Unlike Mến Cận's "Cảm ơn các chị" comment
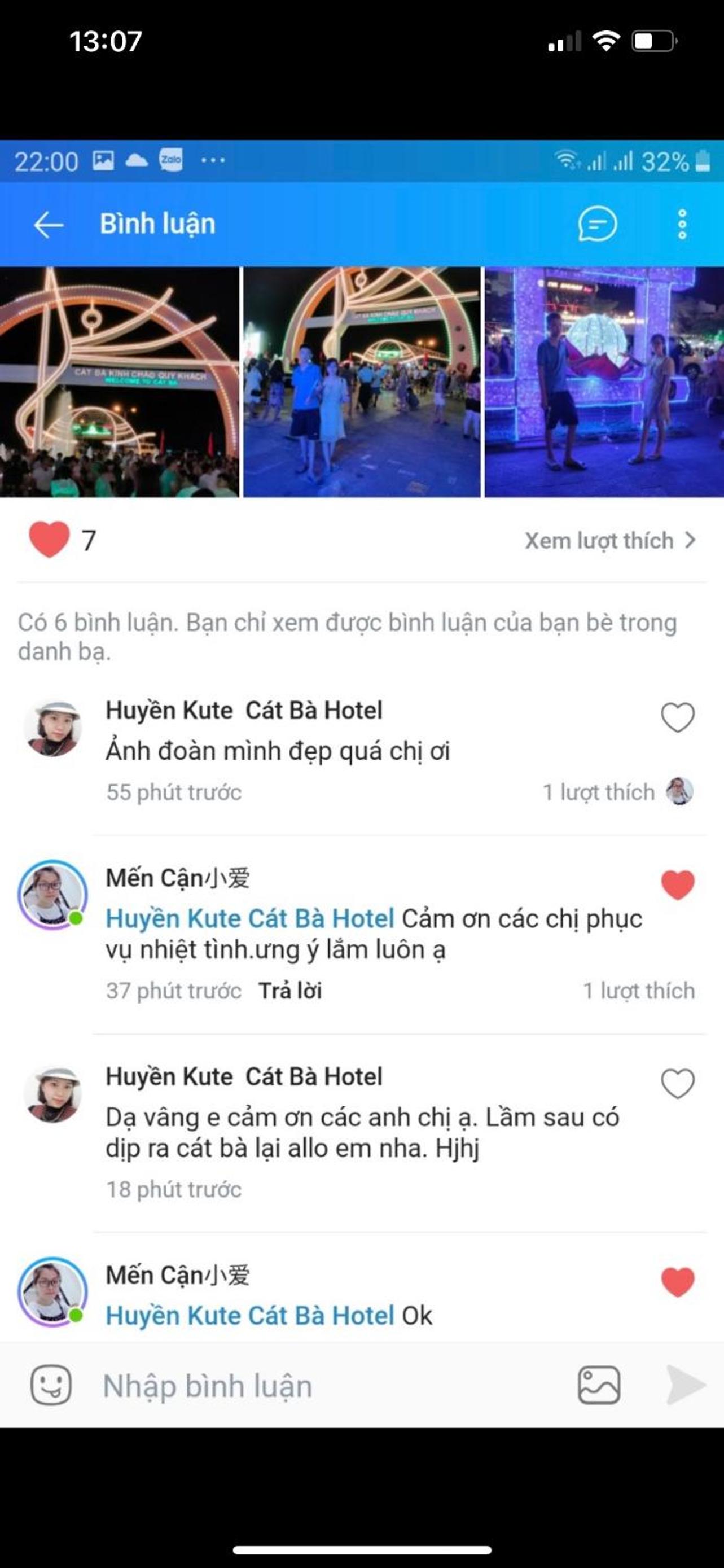This screenshot has width=724, height=1568. coord(677,884)
